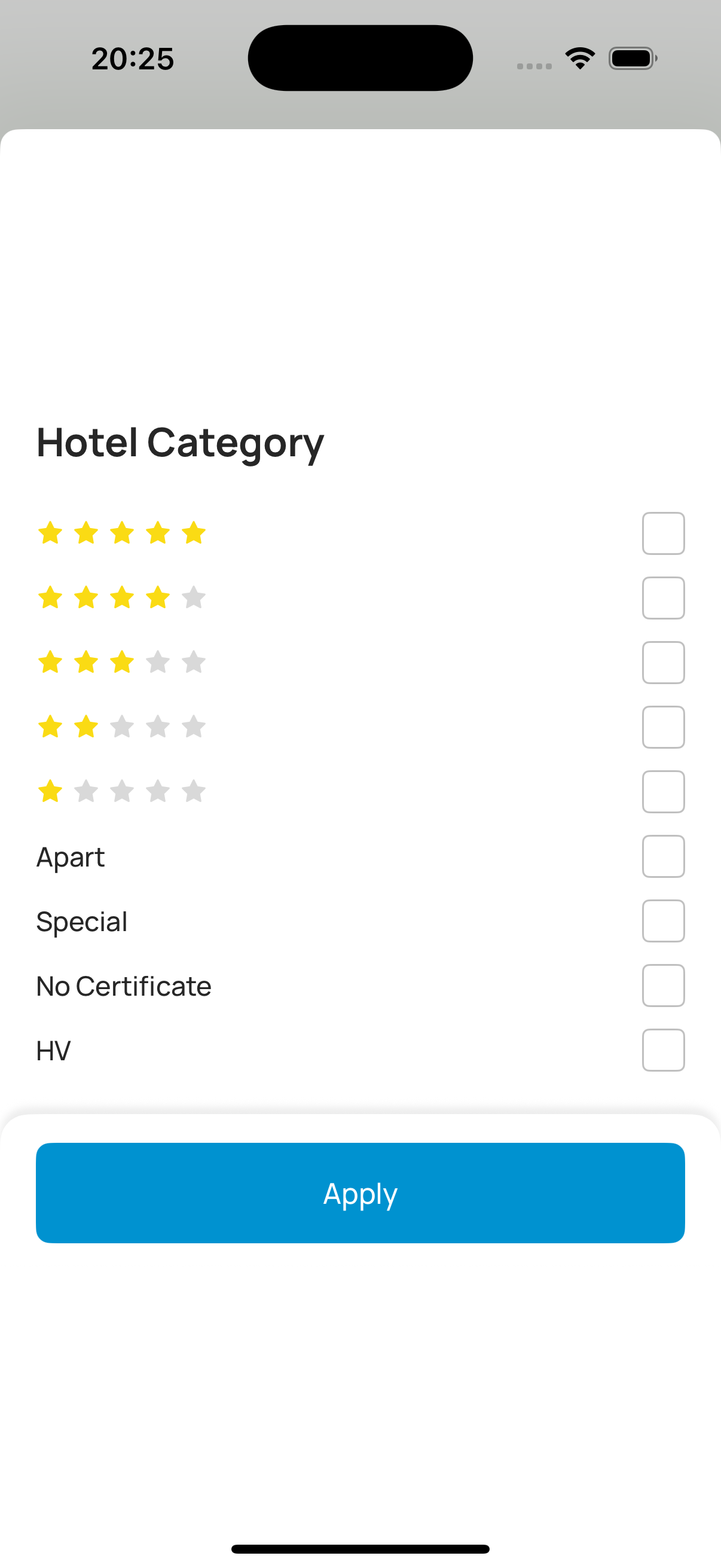Tap the Apply button
The height and width of the screenshot is (1568, 721).
360,1192
